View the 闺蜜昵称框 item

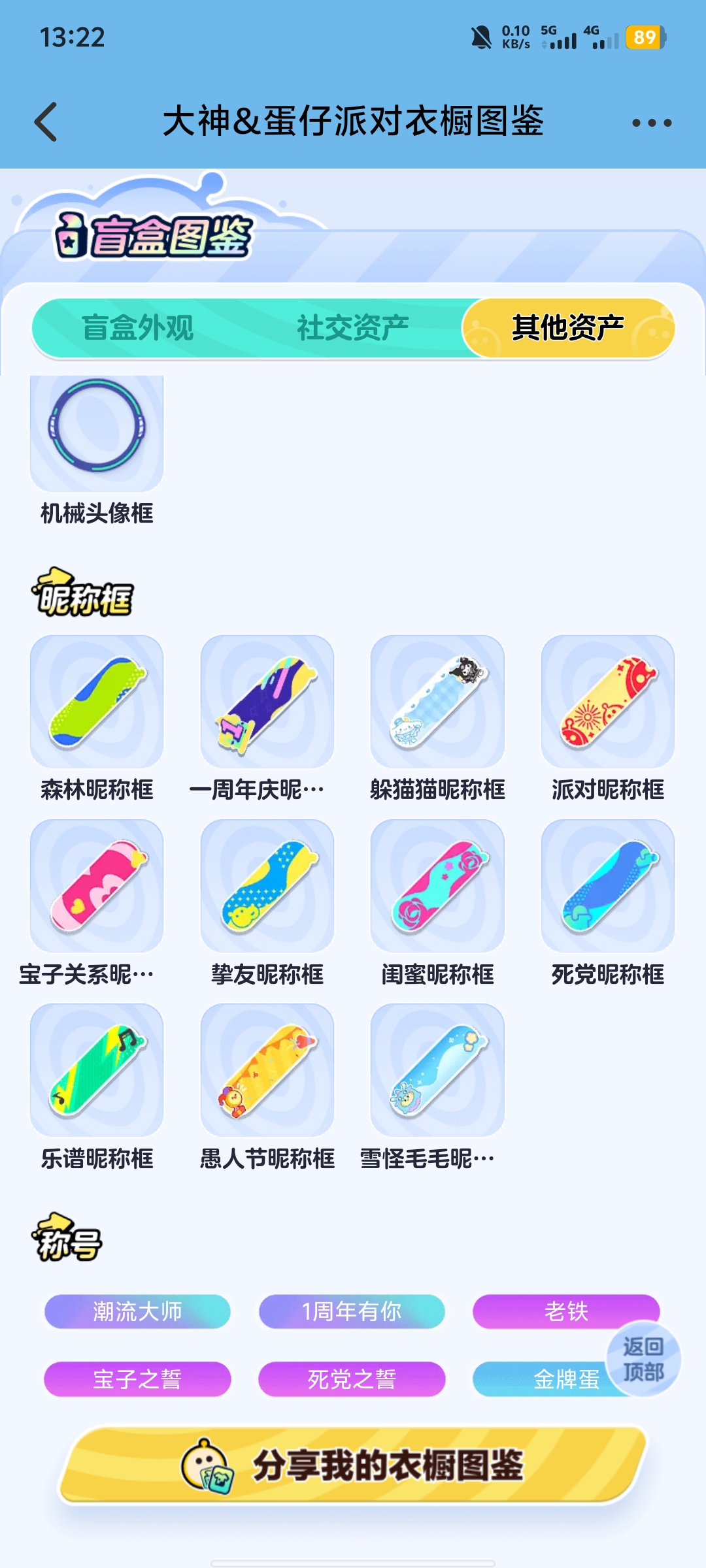(437, 886)
